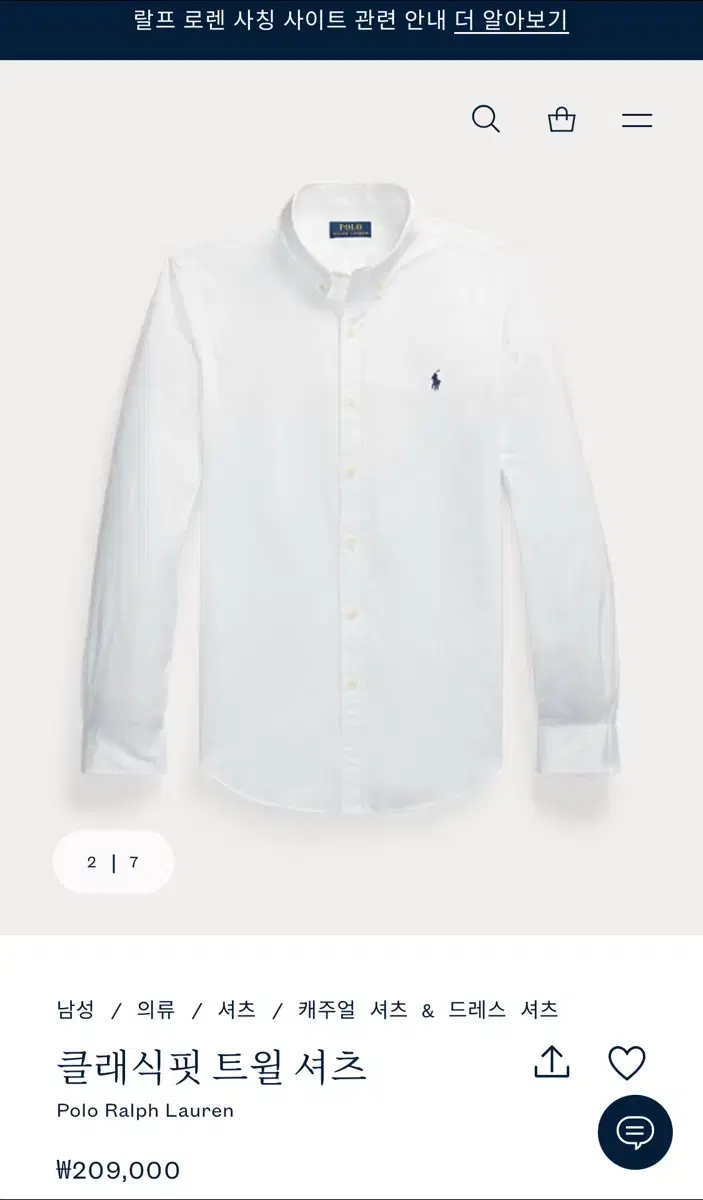Add shirt to wishlist with heart
Image resolution: width=703 pixels, height=1200 pixels.
627,1063
